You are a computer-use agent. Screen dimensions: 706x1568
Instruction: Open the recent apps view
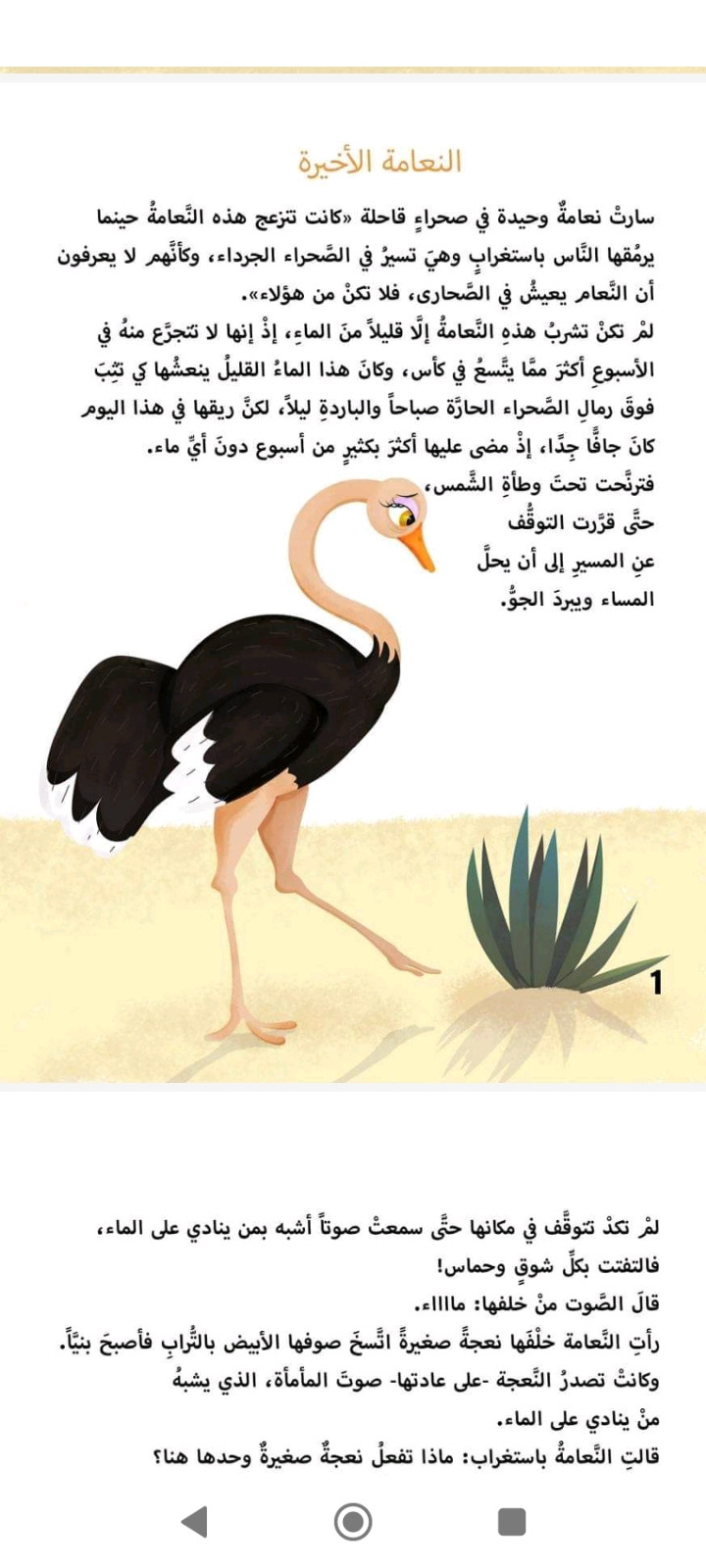tap(512, 1521)
